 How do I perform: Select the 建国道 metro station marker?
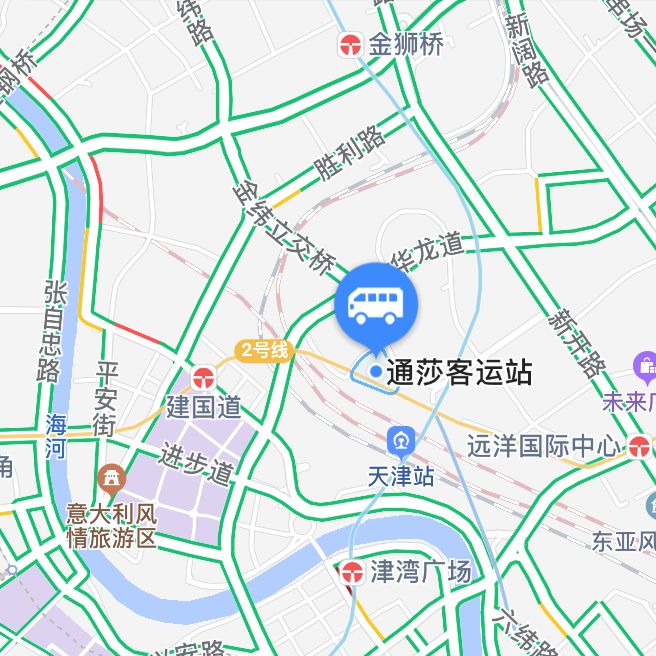[x=204, y=378]
